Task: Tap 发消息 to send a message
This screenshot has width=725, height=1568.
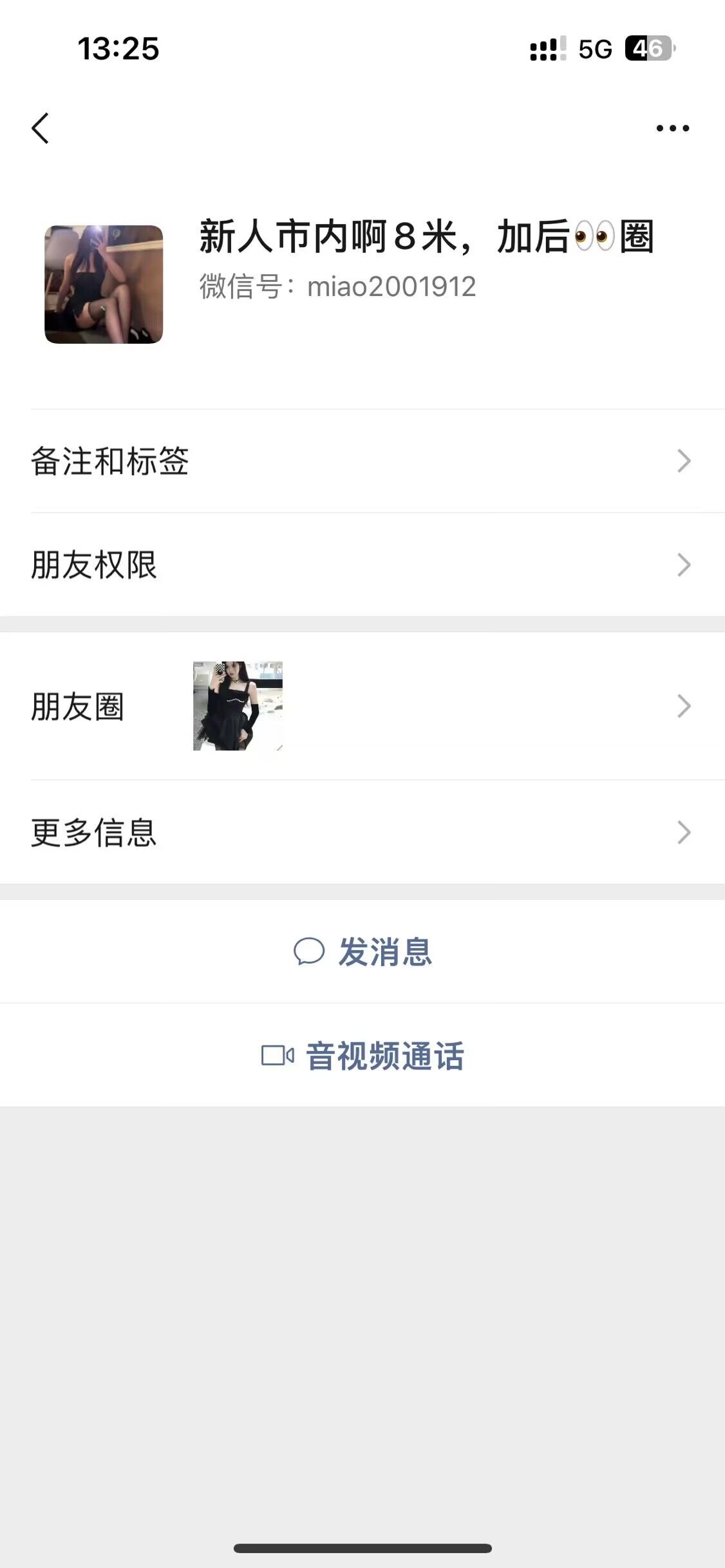Action: pyautogui.click(x=362, y=951)
